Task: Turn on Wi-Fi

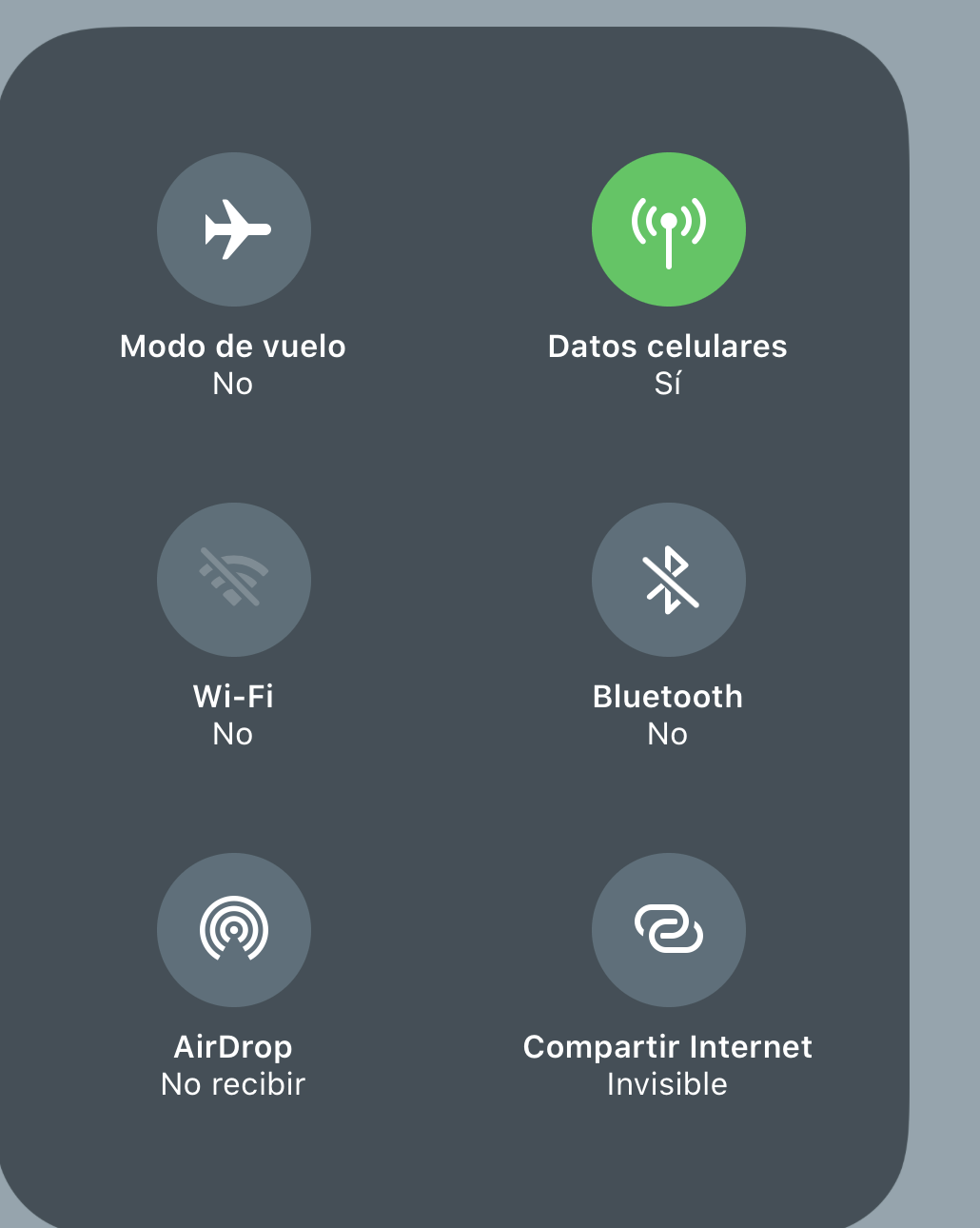Action: tap(234, 580)
